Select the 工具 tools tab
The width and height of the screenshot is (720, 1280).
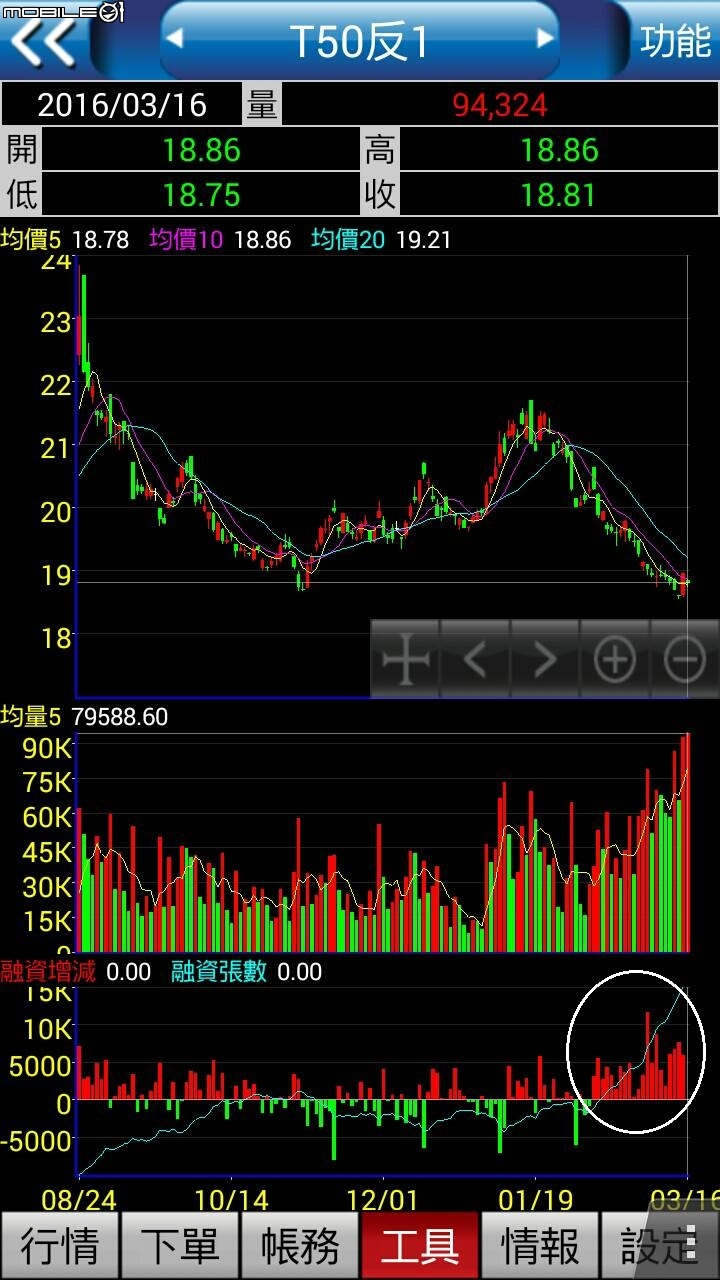point(420,1246)
